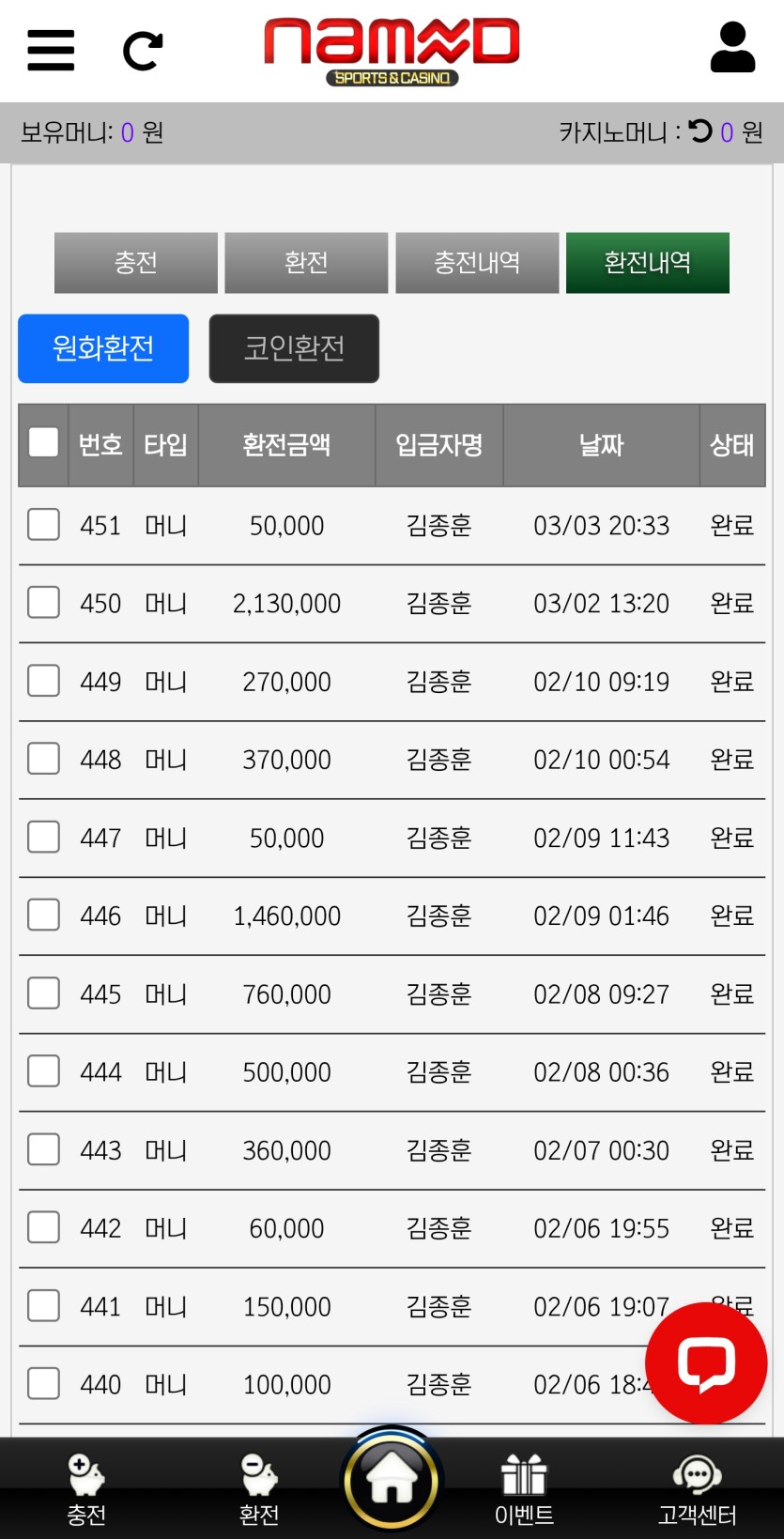Viewport: 784px width, 1539px height.
Task: Open 고객센터 in the bottom bar
Action: tap(697, 1489)
